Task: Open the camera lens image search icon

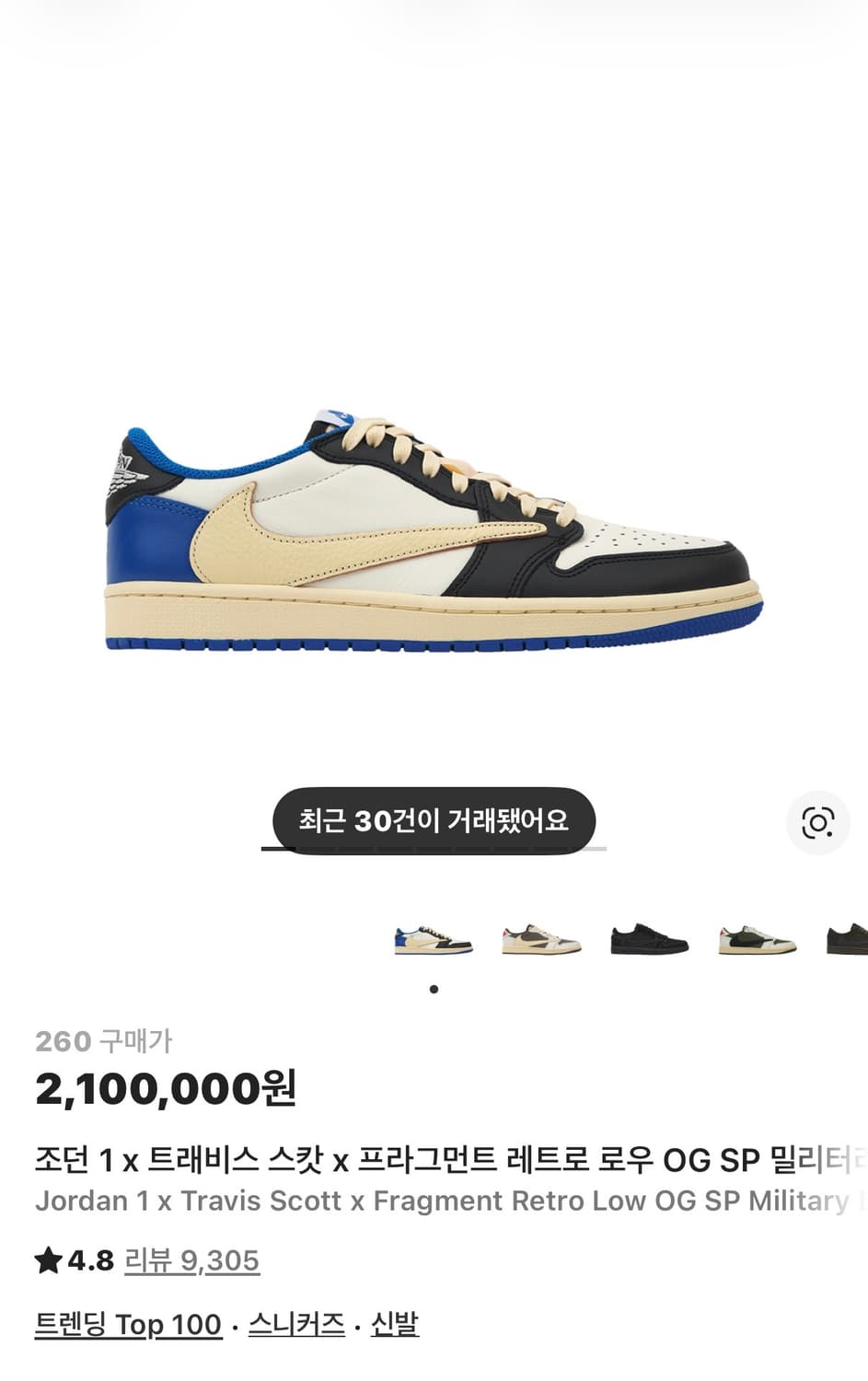Action: coord(819,822)
